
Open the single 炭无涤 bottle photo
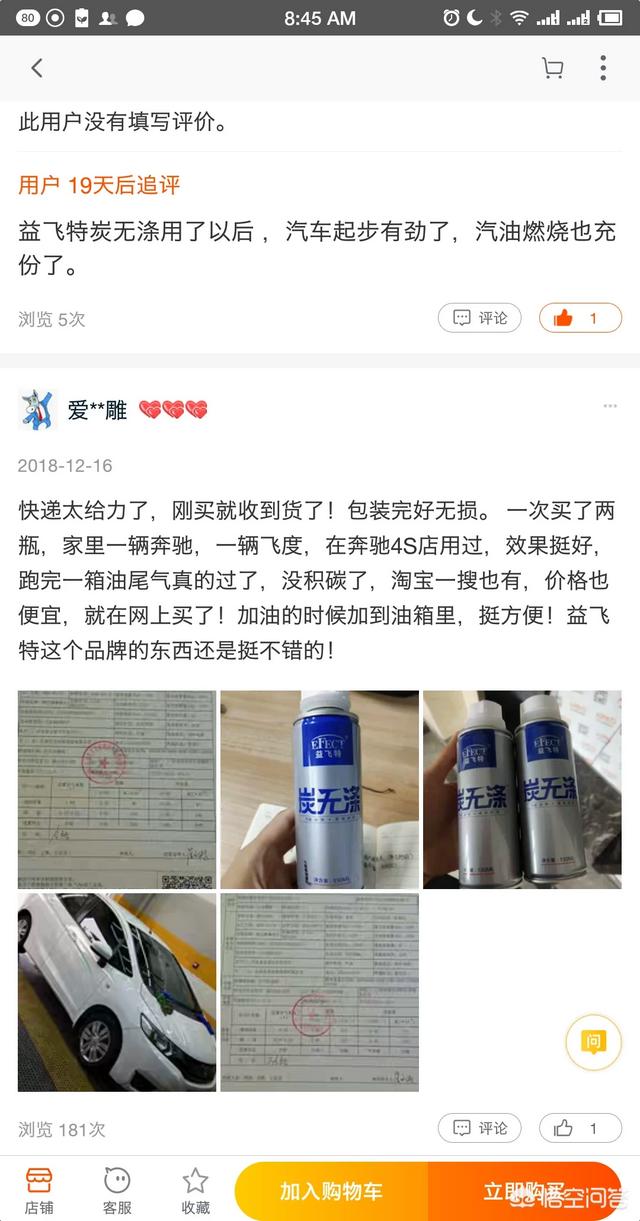pyautogui.click(x=319, y=789)
